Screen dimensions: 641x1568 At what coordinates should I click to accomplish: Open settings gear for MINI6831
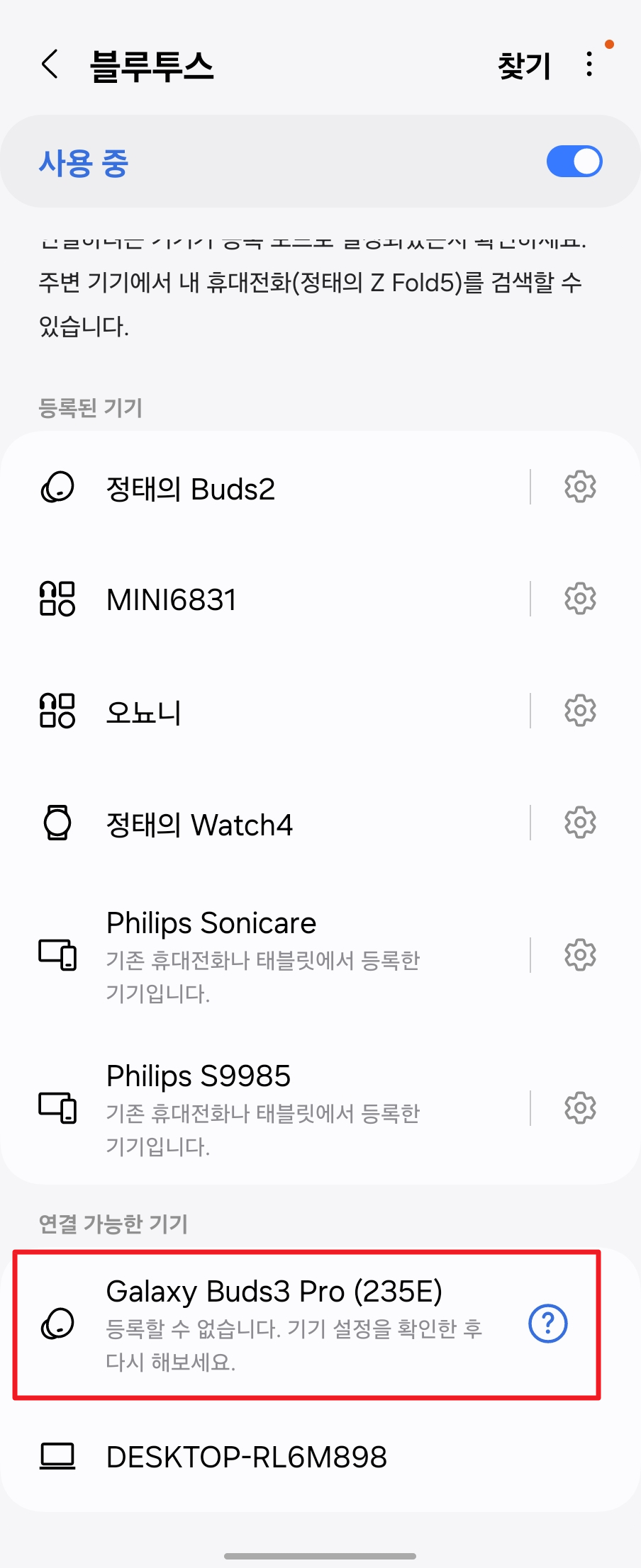tap(580, 599)
